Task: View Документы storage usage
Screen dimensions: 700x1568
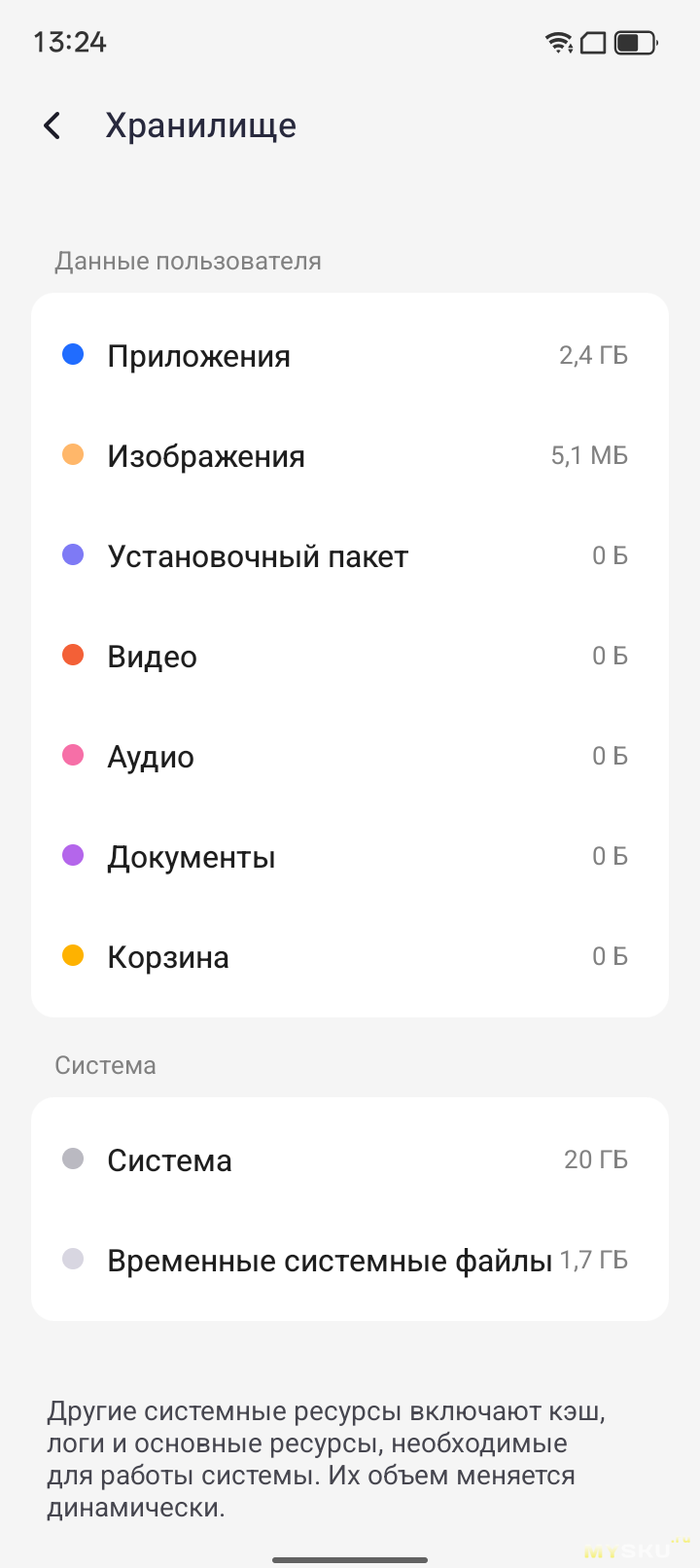Action: click(x=349, y=857)
